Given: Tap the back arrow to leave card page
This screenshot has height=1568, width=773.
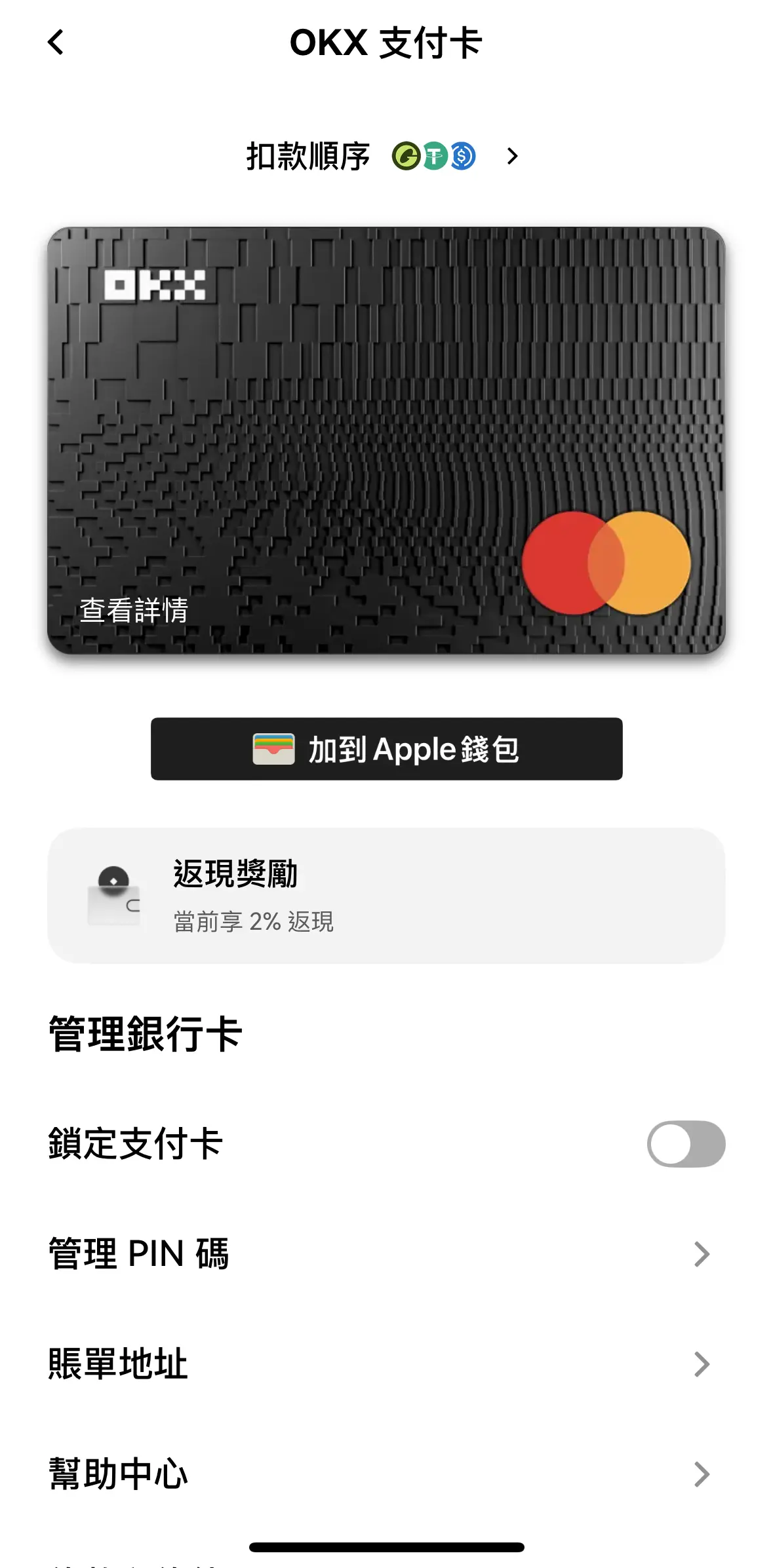Looking at the screenshot, I should [x=57, y=43].
